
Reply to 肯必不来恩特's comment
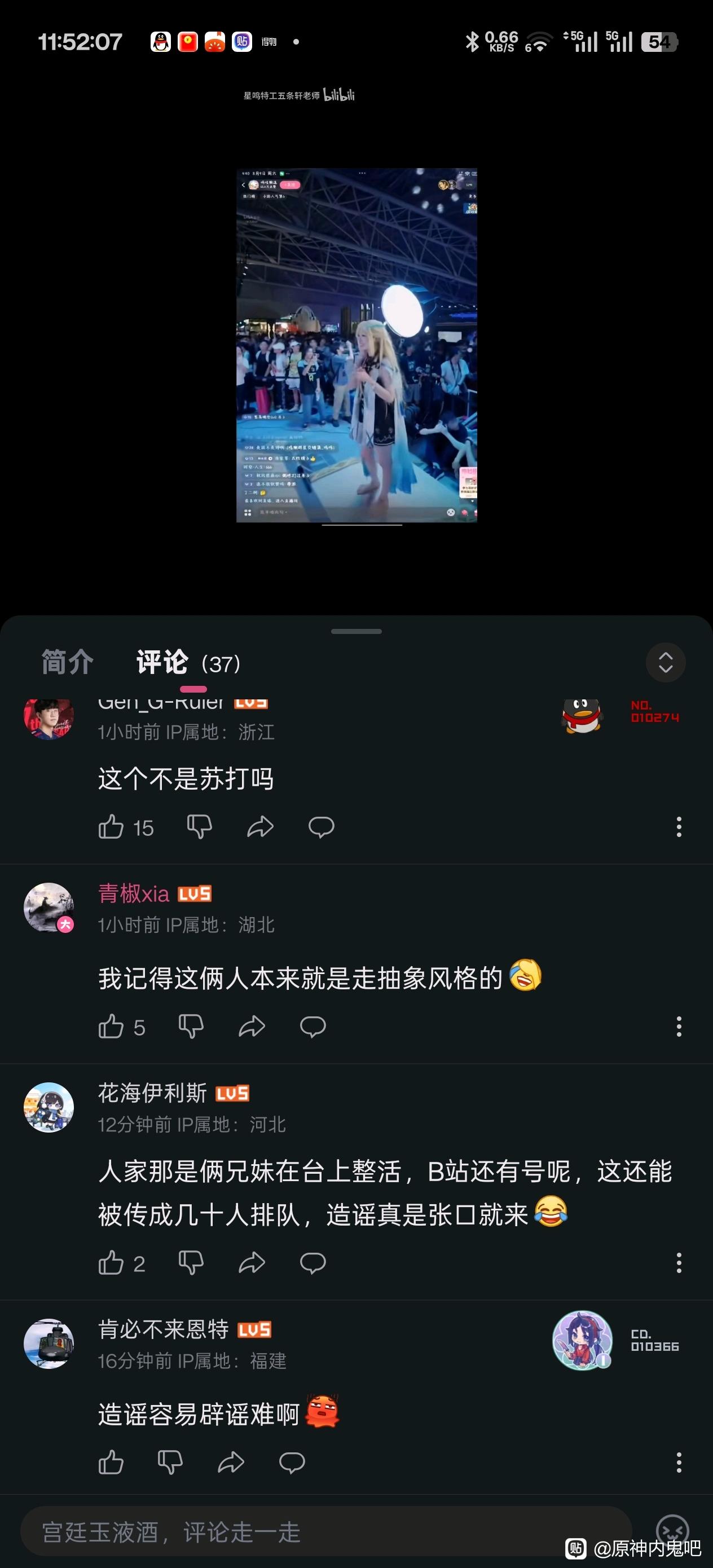pyautogui.click(x=292, y=1463)
